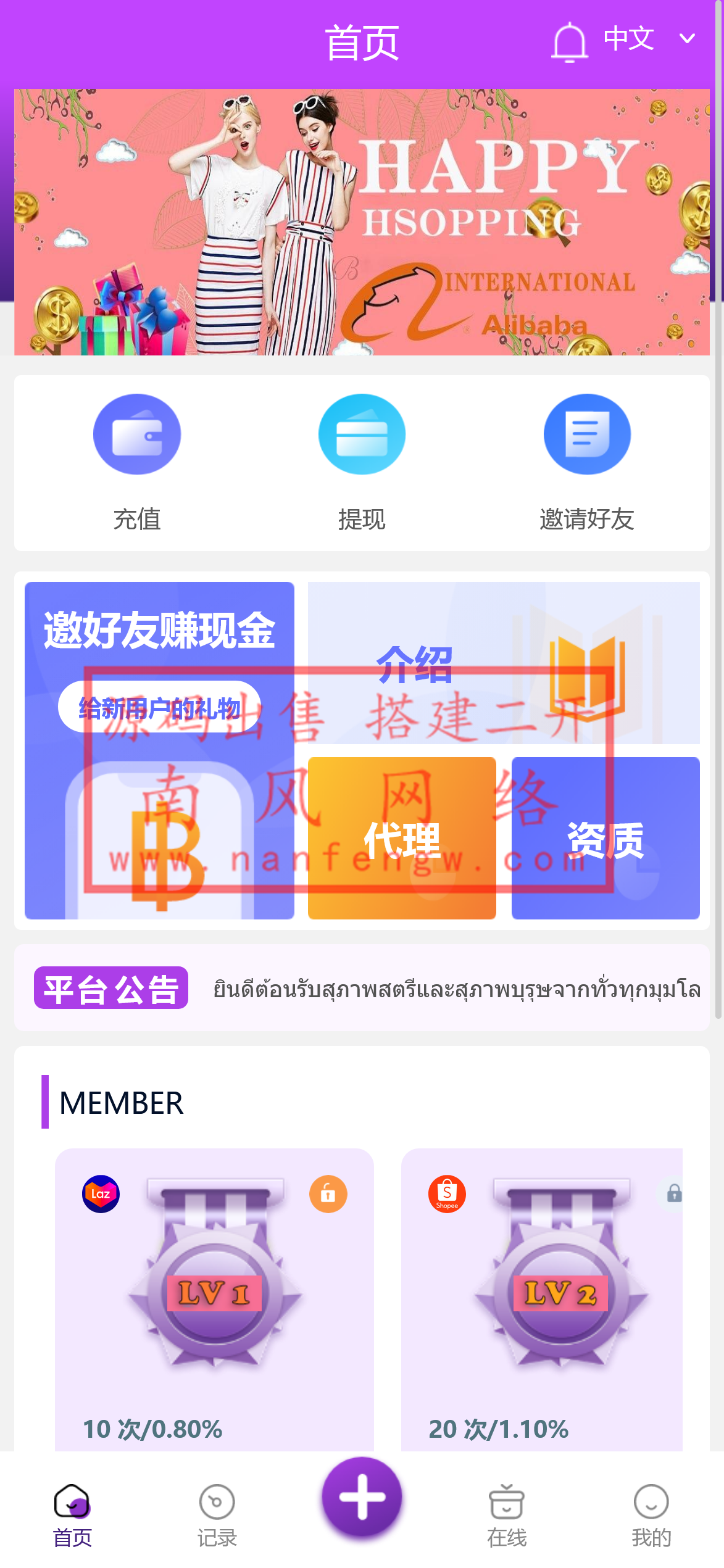Switch to the 首页 home tab
The height and width of the screenshot is (1568, 724).
pyautogui.click(x=72, y=1514)
